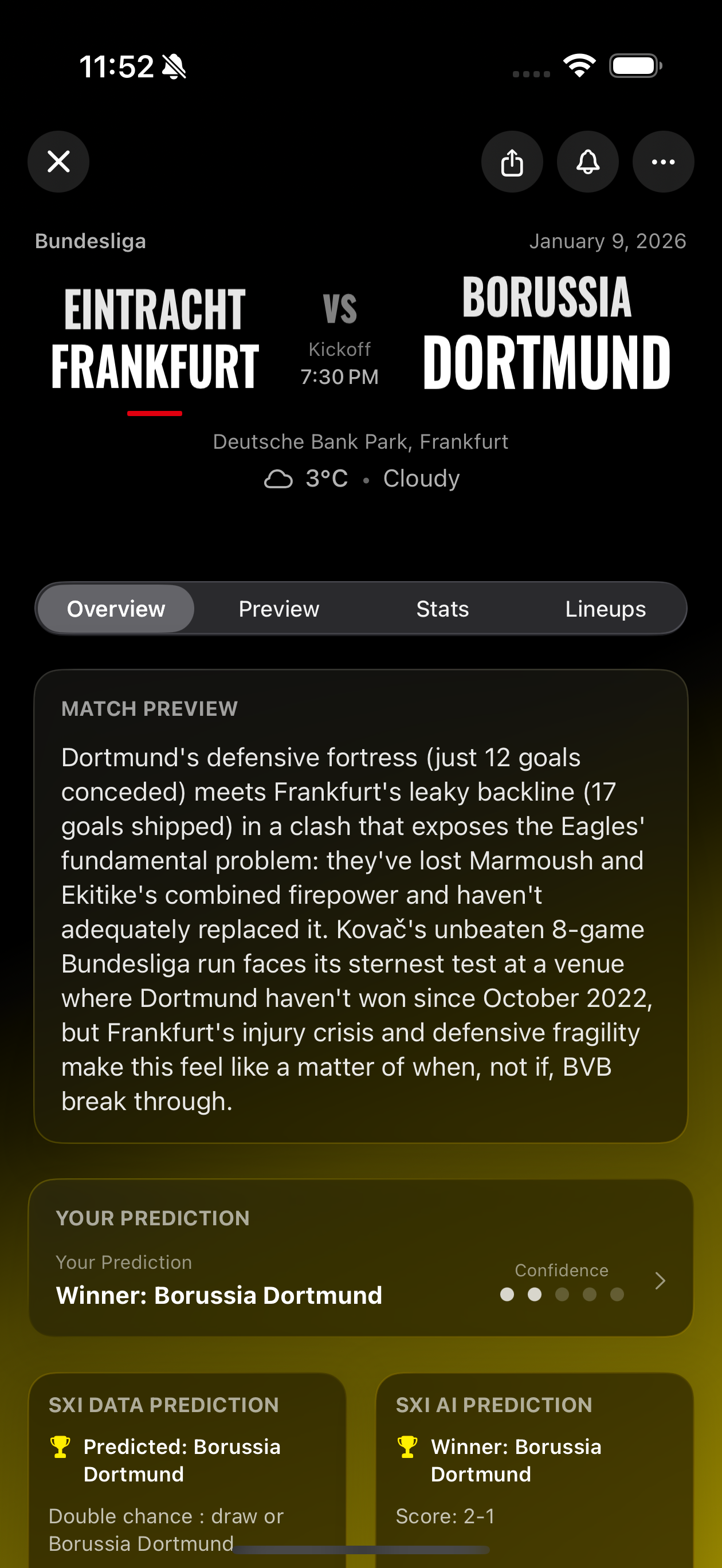Adjust confidence using the dot rating
This screenshot has width=722, height=1568.
point(562,1295)
